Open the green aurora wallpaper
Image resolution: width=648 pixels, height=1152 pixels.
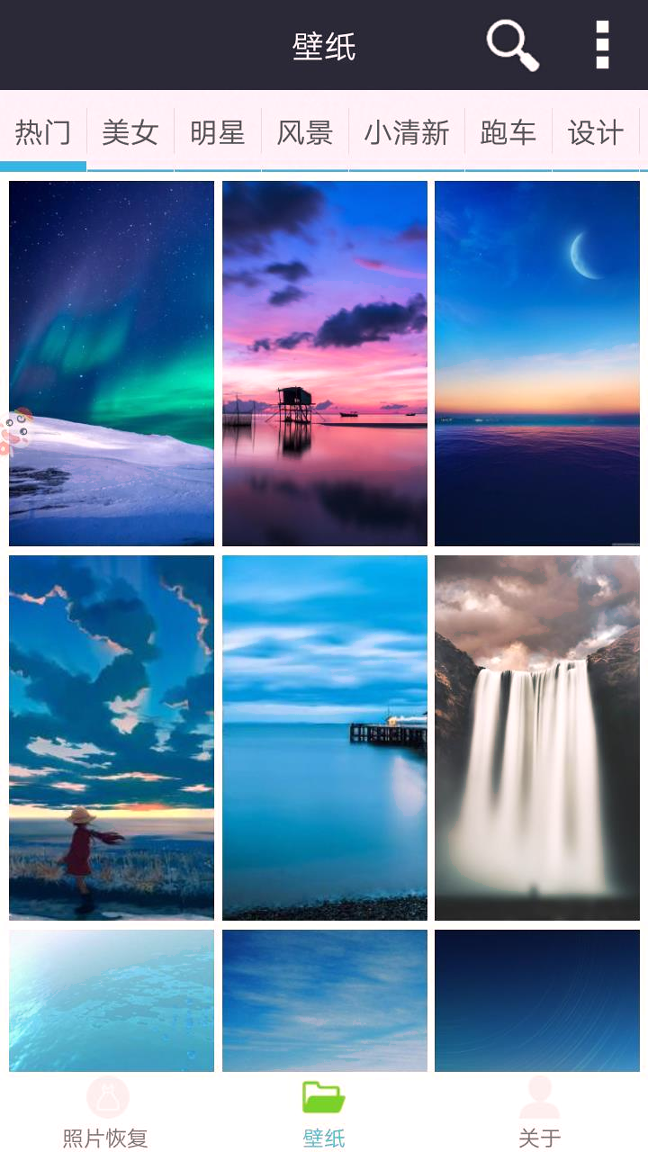pyautogui.click(x=112, y=364)
